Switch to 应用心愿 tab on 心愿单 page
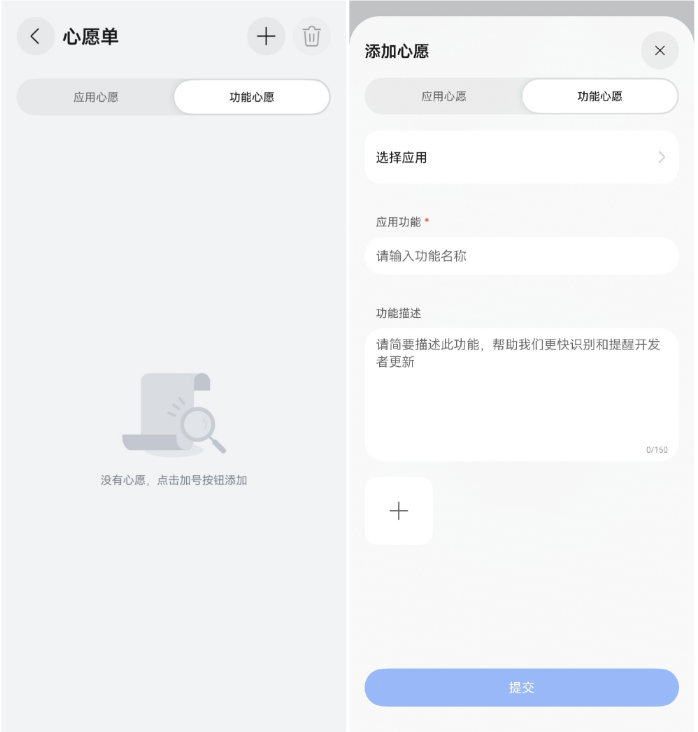 (x=96, y=97)
